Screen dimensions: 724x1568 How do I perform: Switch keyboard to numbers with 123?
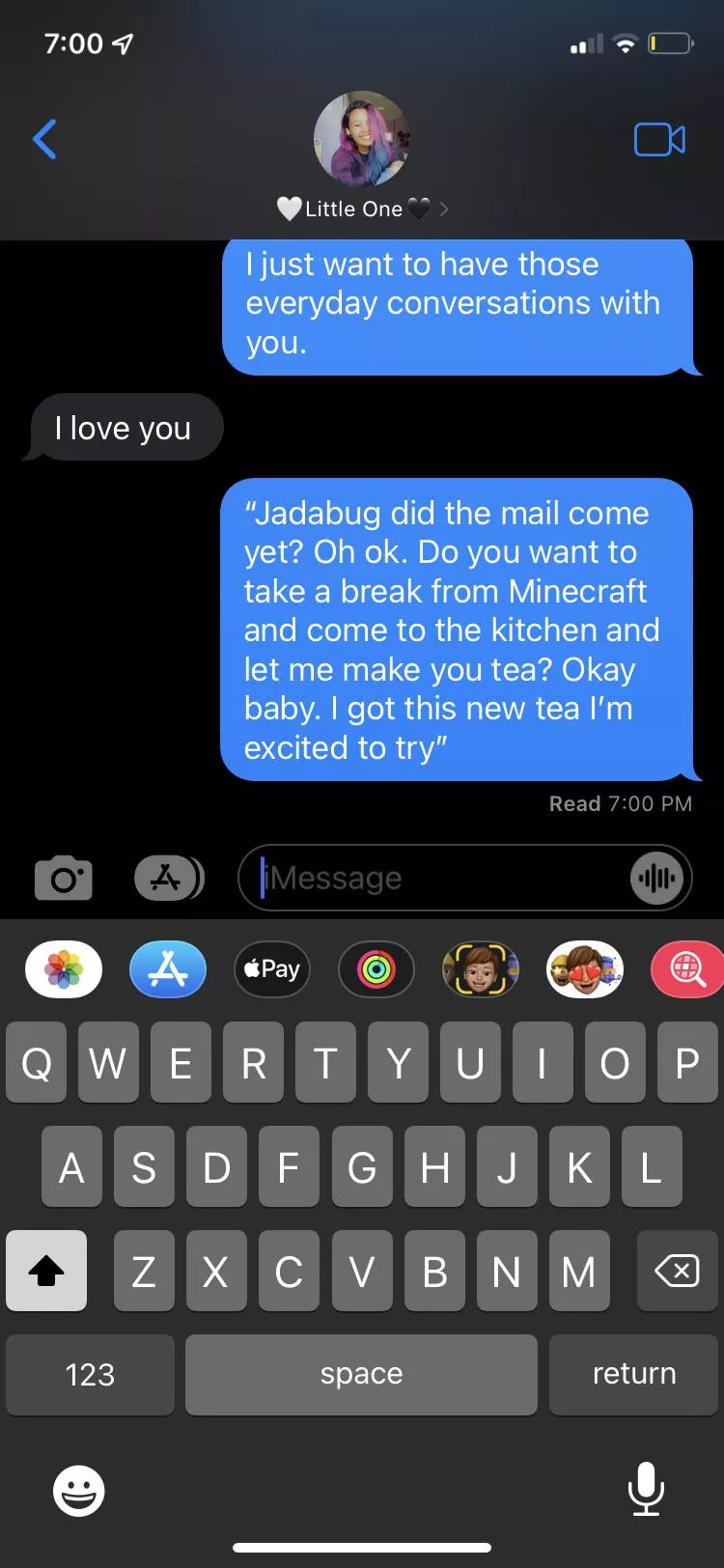pos(90,1374)
